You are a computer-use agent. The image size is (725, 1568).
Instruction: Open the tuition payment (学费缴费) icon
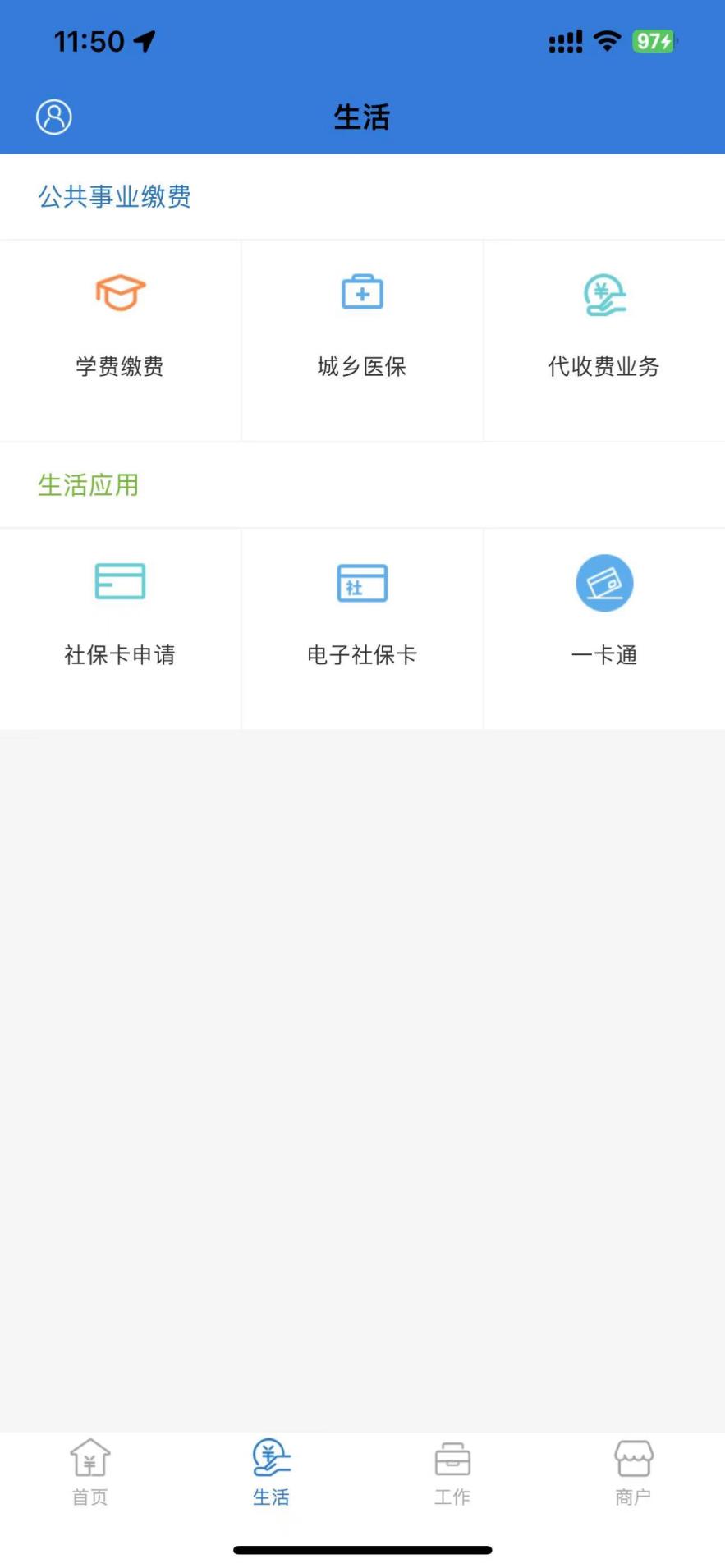119,292
